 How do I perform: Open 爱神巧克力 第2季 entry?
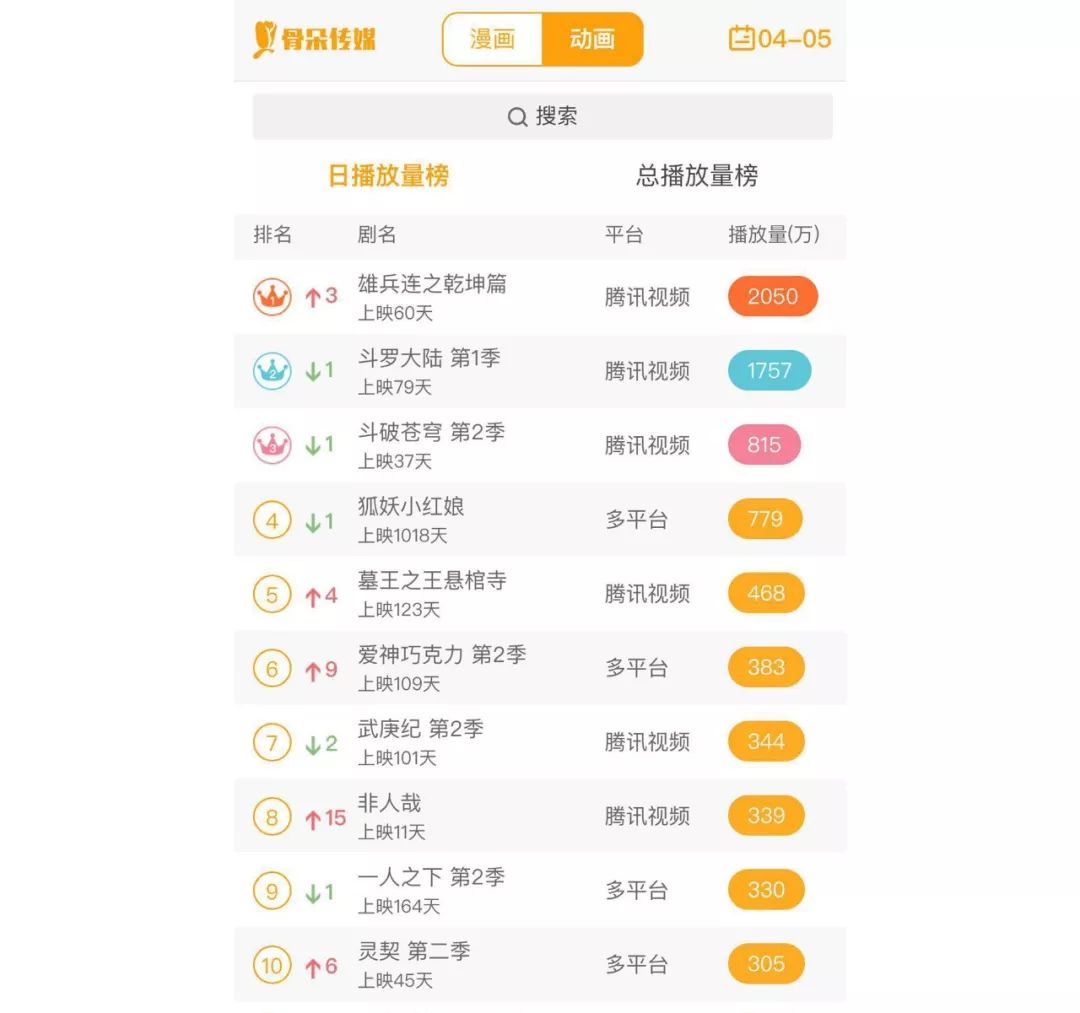tap(441, 655)
